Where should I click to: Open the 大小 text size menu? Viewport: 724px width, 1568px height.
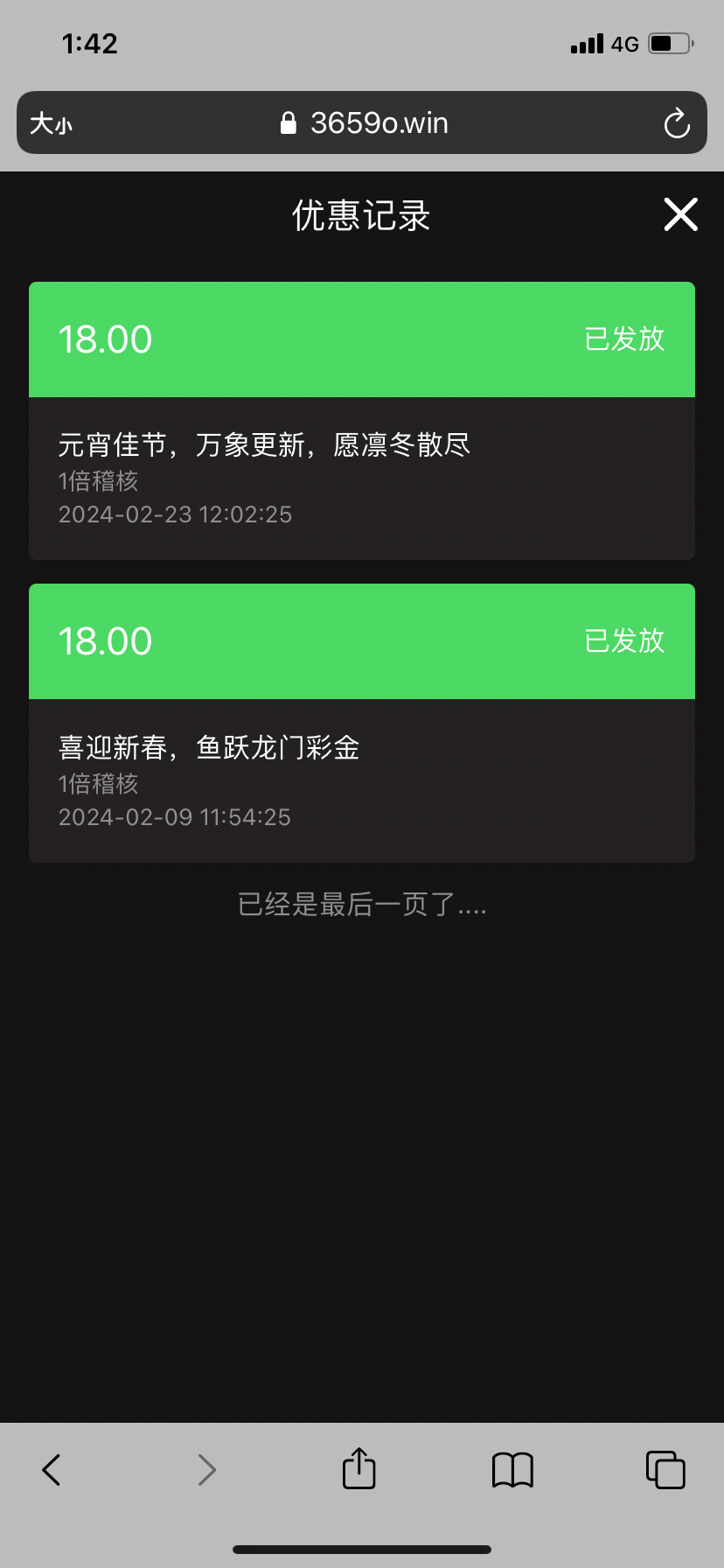[52, 124]
